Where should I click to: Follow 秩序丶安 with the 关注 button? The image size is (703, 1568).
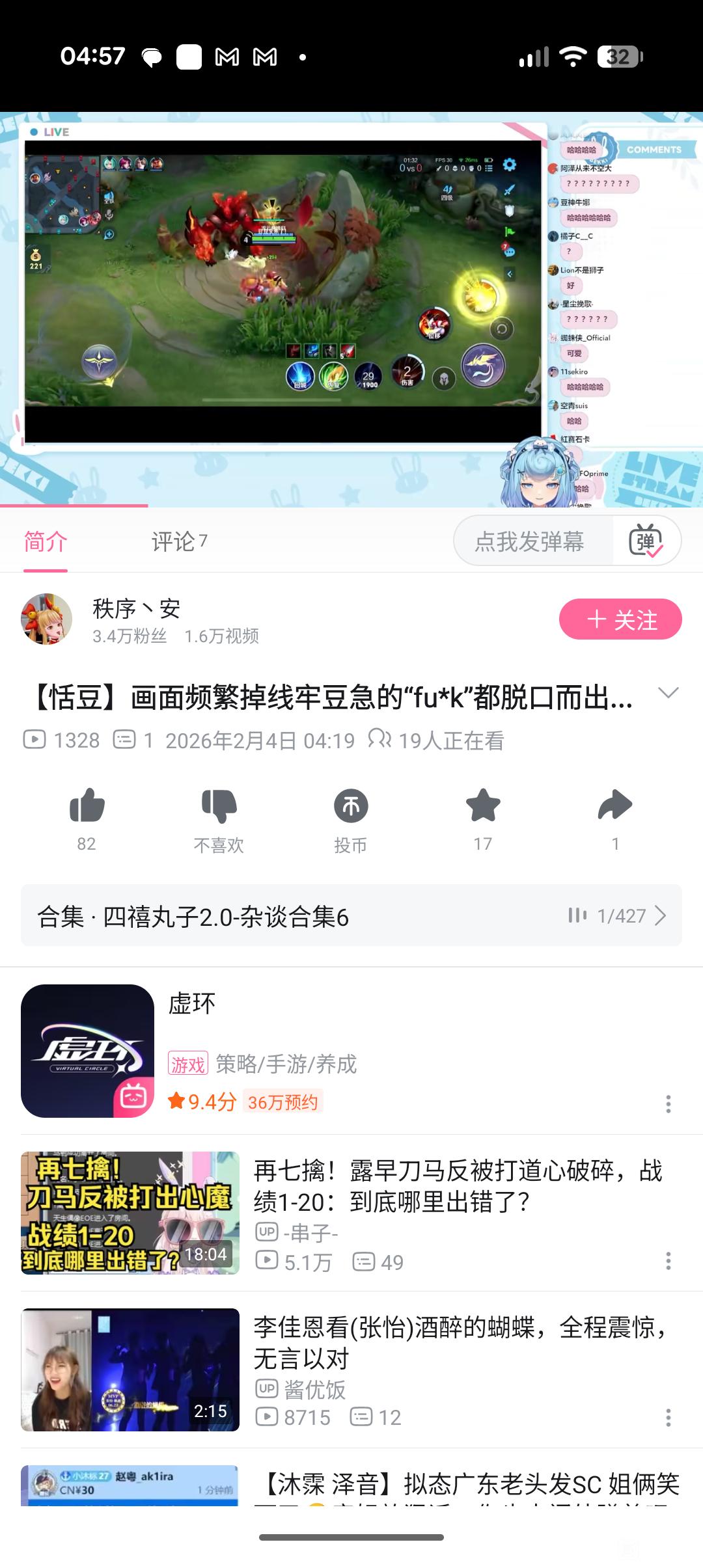(x=620, y=619)
